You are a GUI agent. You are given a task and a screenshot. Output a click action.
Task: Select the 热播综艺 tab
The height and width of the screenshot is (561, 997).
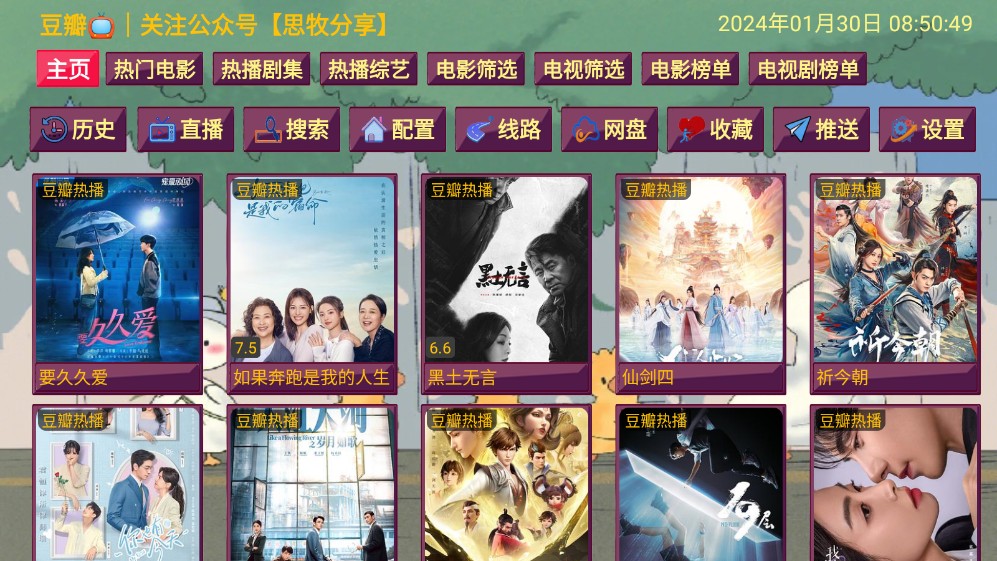(369, 70)
